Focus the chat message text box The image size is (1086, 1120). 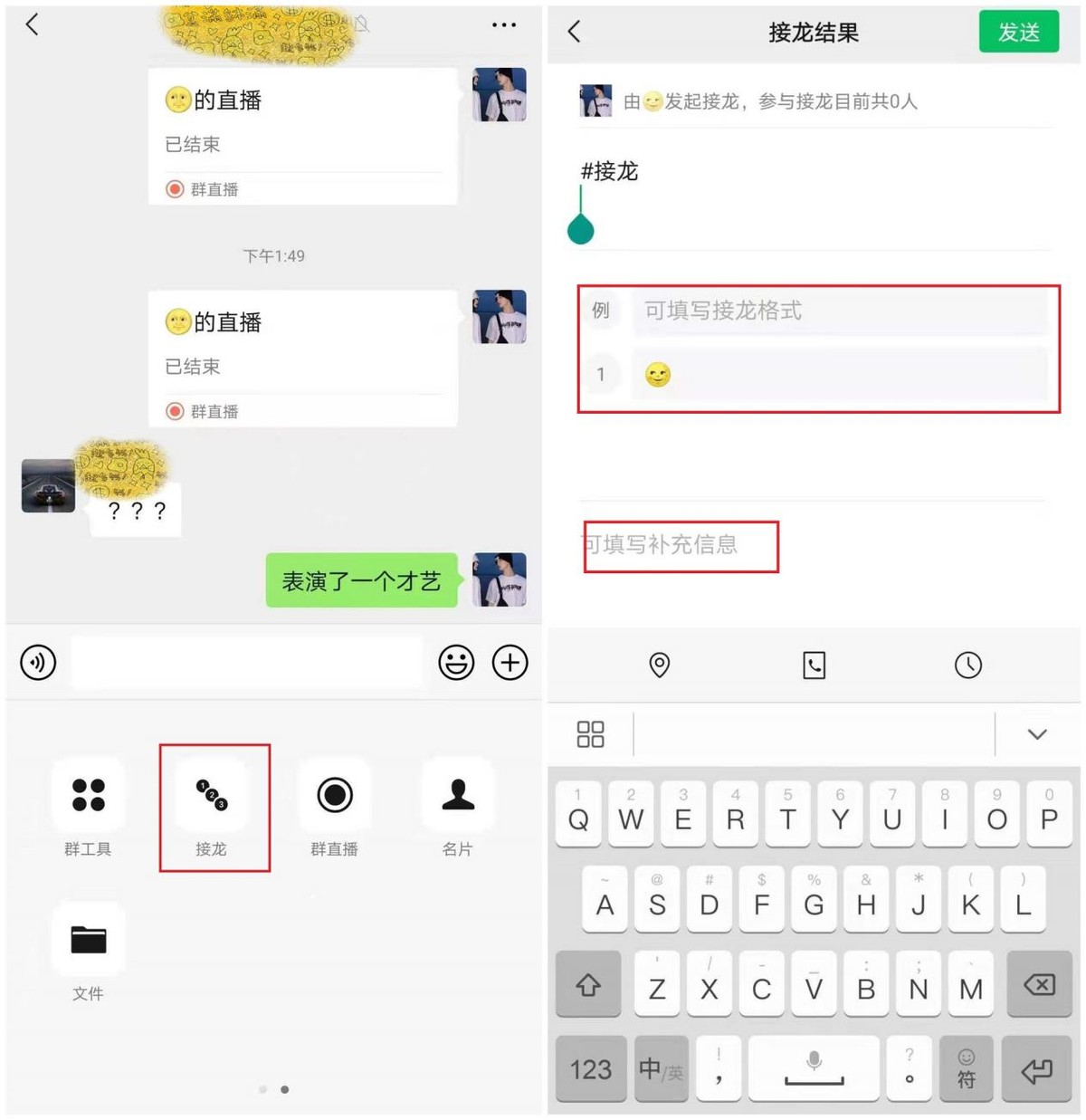pos(246,663)
